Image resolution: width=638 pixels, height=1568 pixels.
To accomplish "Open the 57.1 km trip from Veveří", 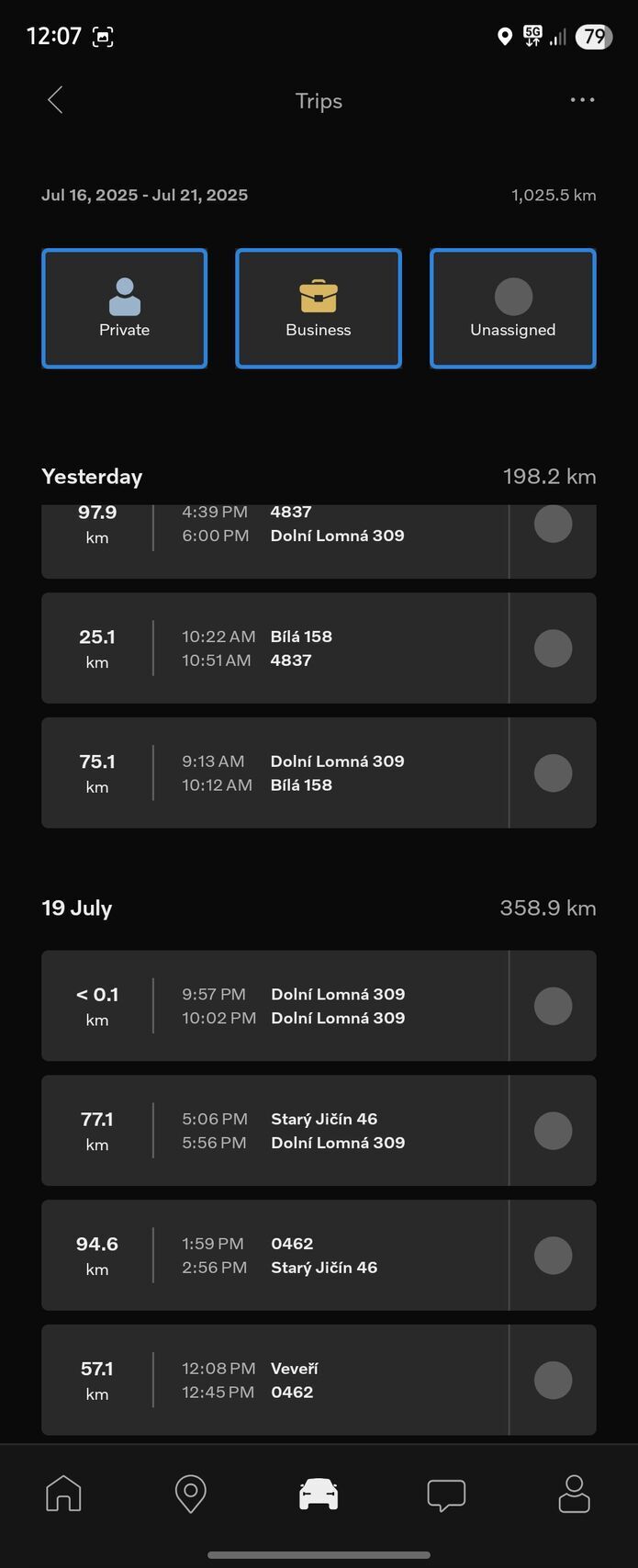I will click(275, 1381).
